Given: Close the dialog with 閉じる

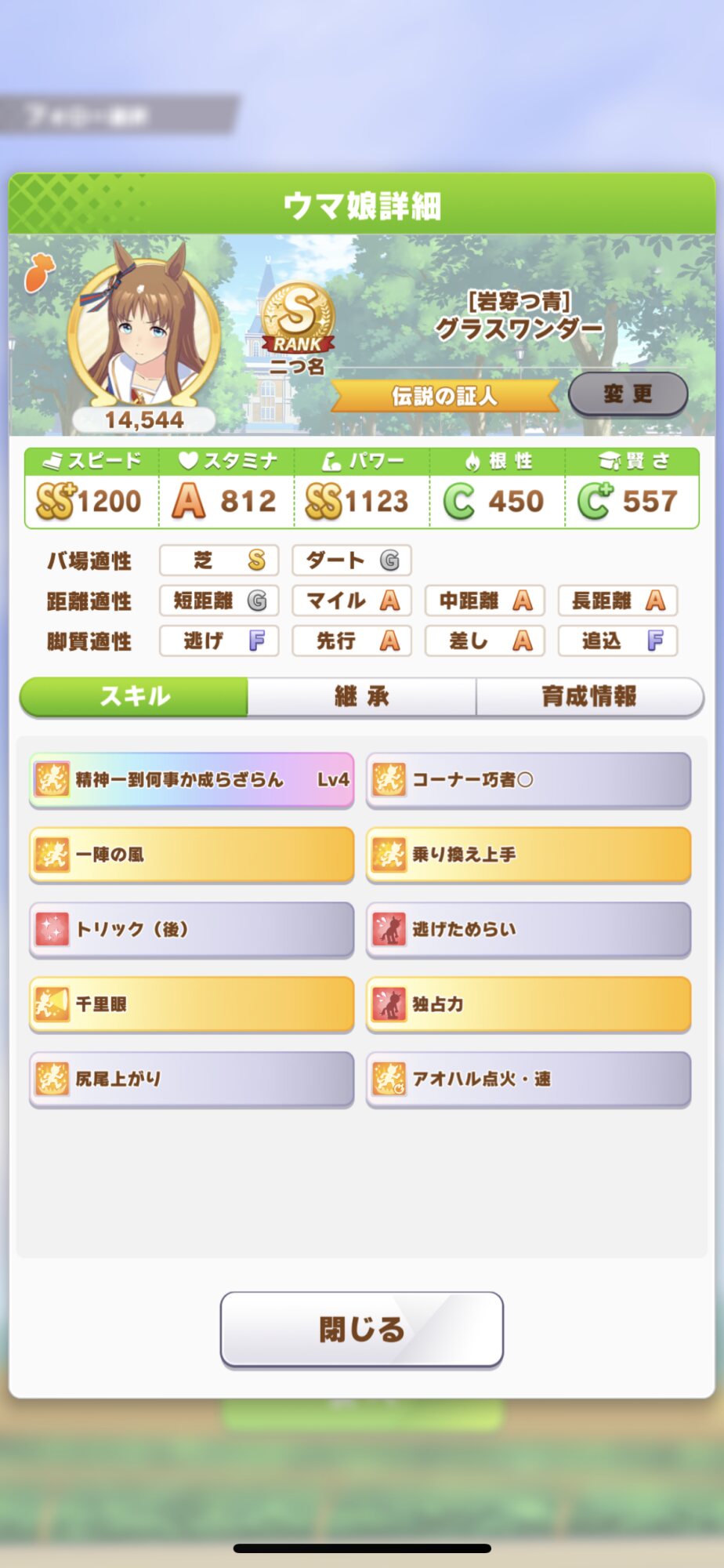Looking at the screenshot, I should (361, 1329).
